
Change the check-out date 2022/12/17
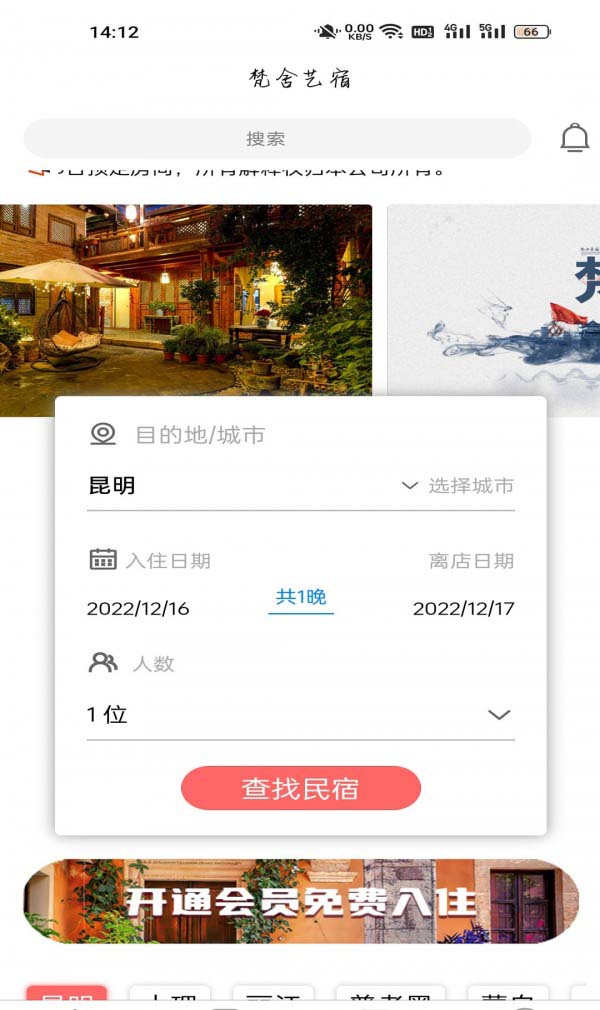coord(463,608)
